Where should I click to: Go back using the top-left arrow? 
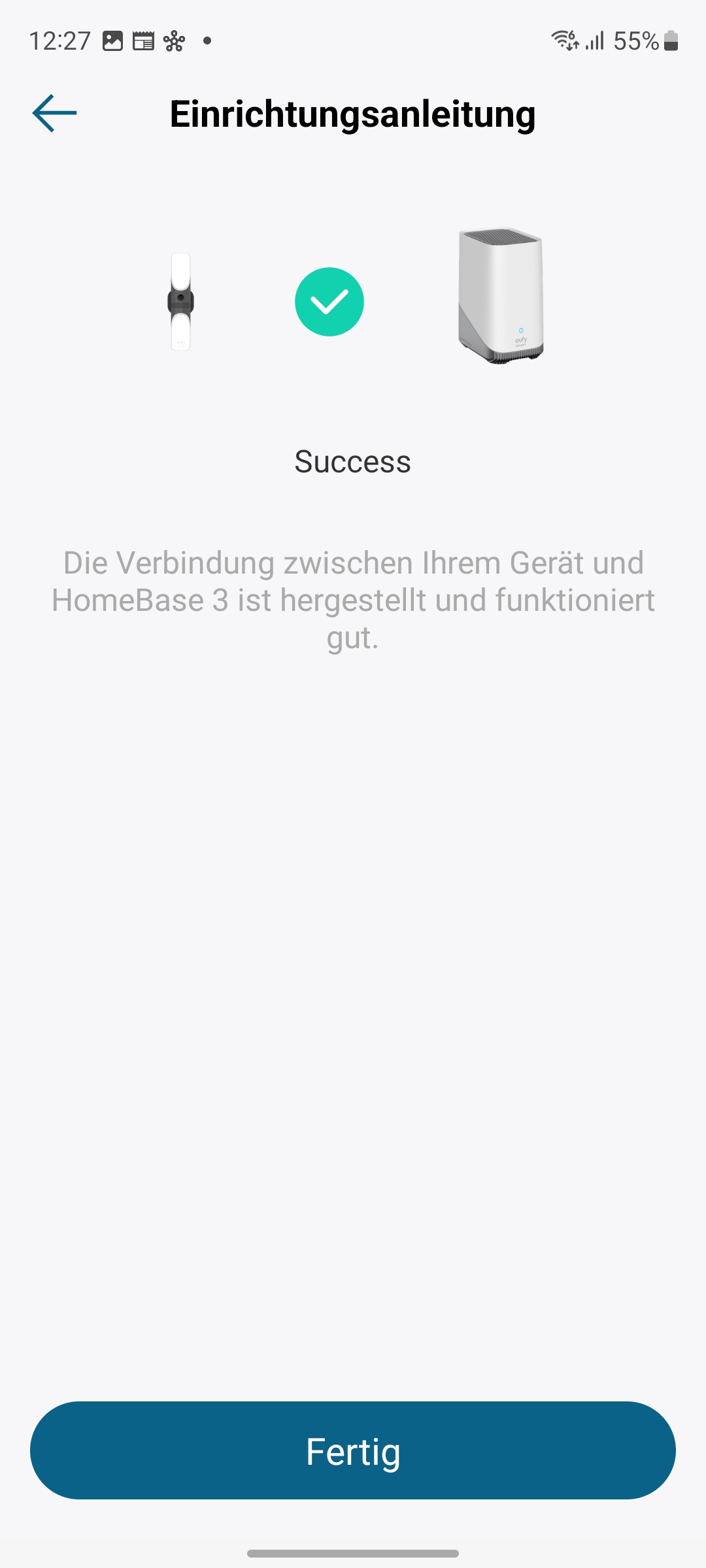[55, 113]
